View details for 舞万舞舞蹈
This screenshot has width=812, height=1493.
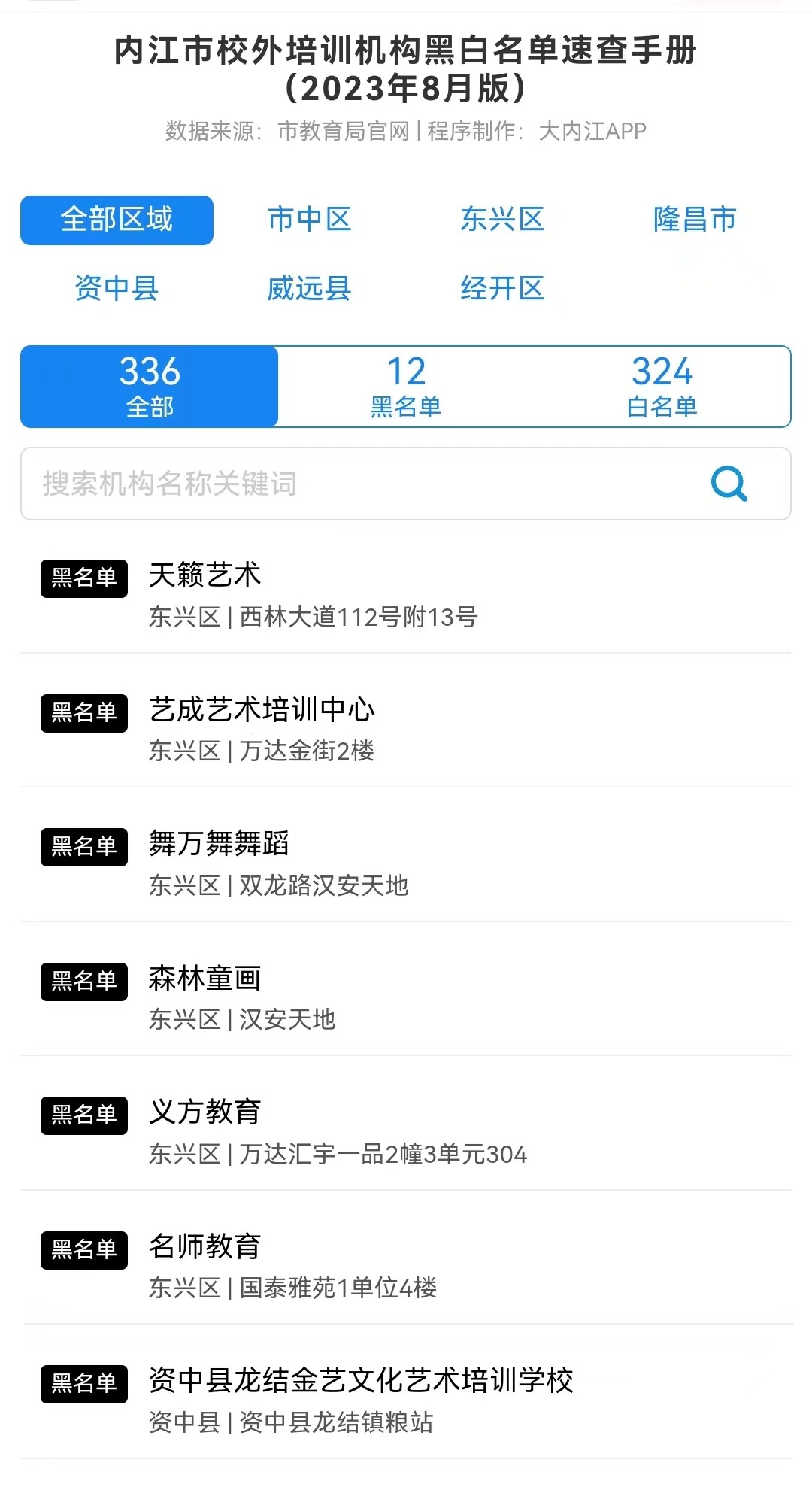click(x=406, y=863)
